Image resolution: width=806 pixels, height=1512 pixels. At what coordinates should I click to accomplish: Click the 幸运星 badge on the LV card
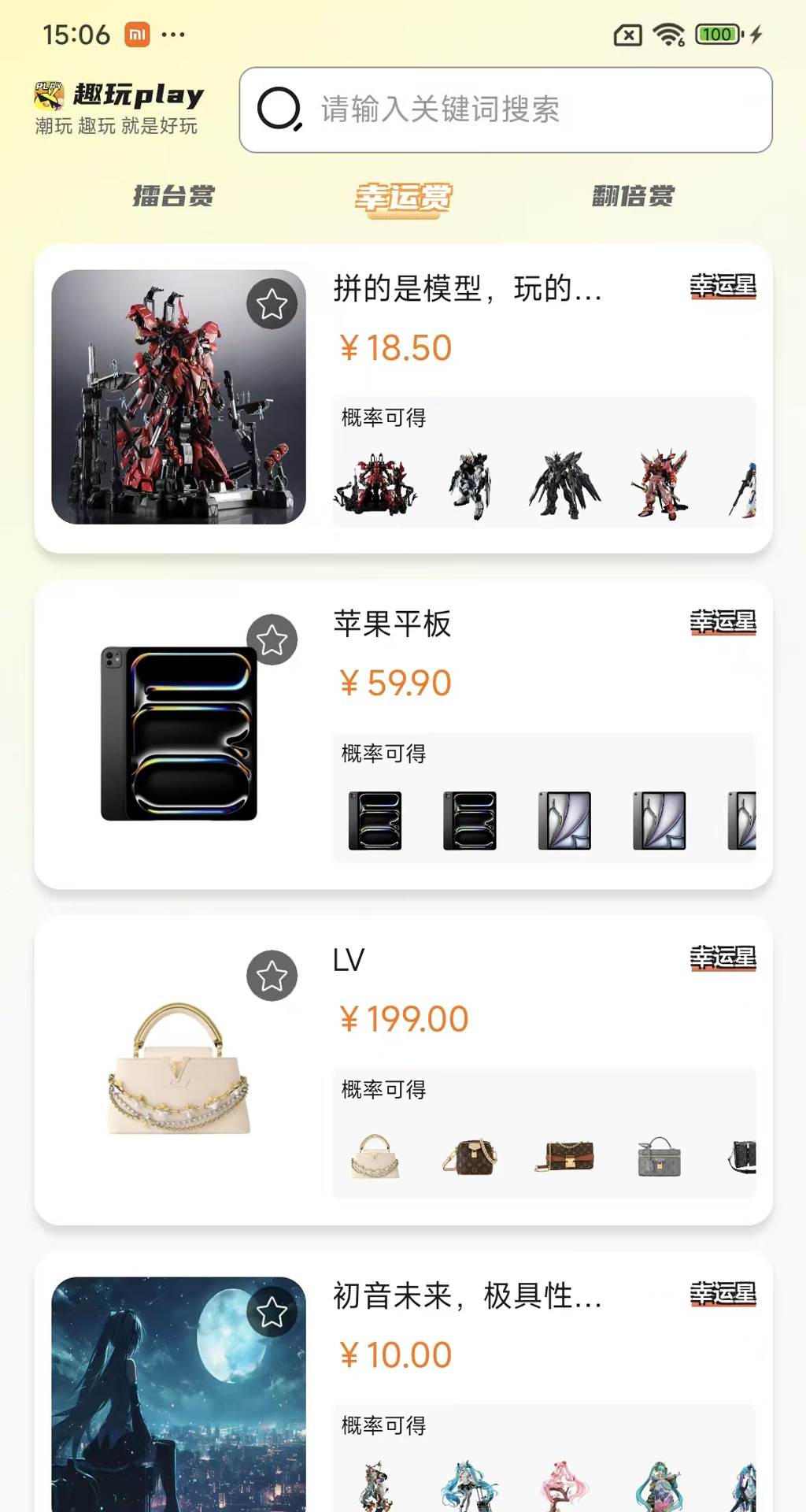[722, 957]
